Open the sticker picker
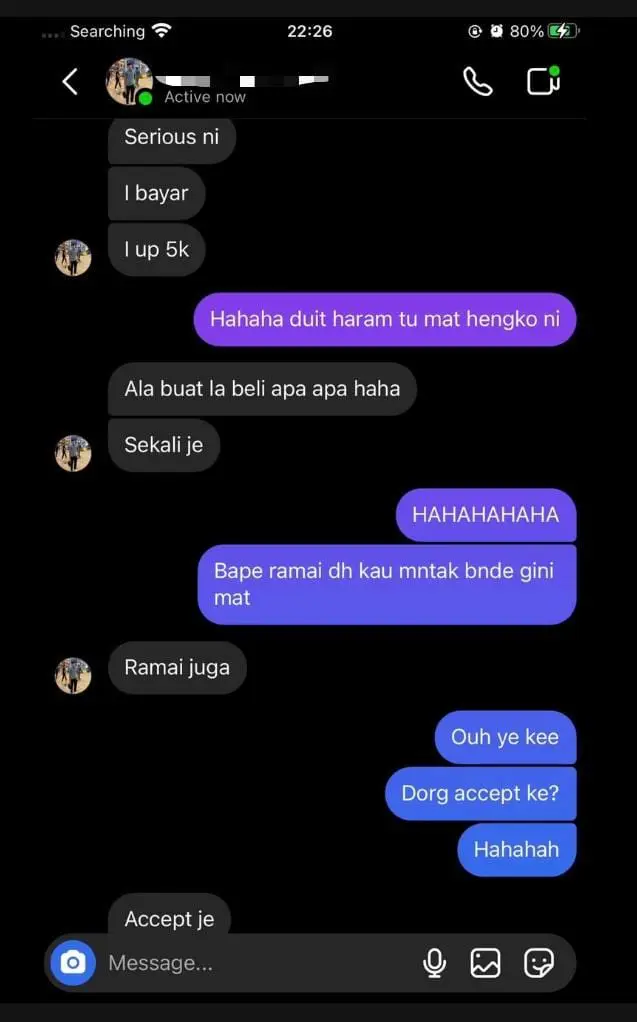Screen dimensions: 637x1022 [x=539, y=963]
